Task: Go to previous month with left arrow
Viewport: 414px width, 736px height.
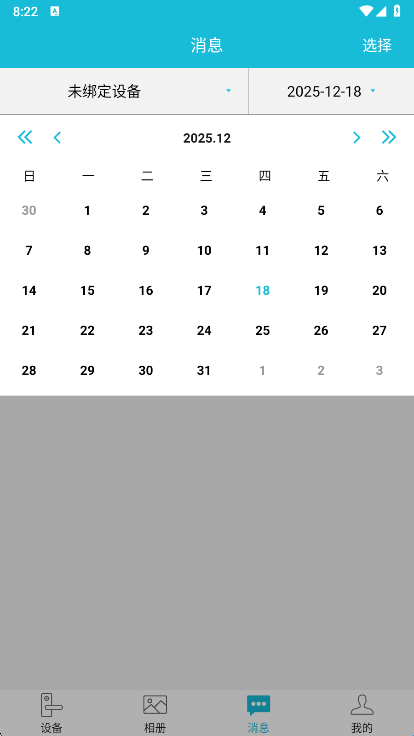Action: tap(57, 138)
